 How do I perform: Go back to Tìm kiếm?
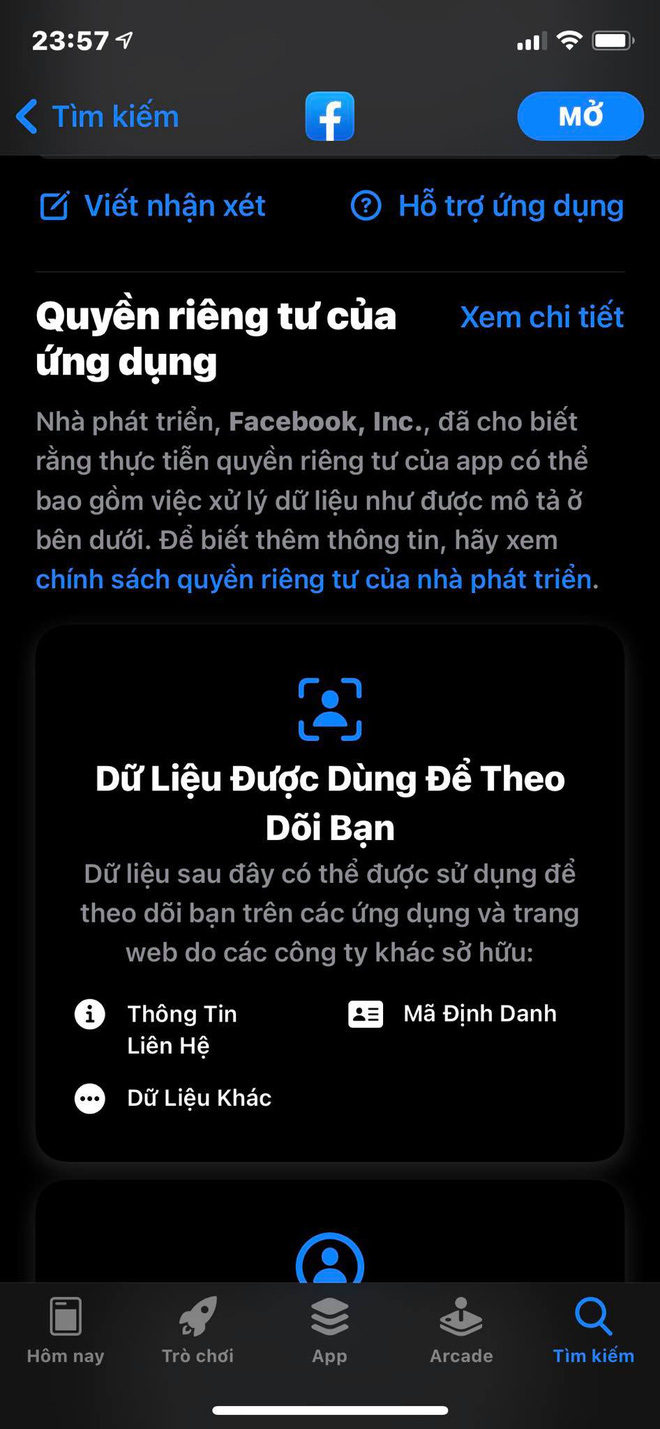(x=98, y=117)
